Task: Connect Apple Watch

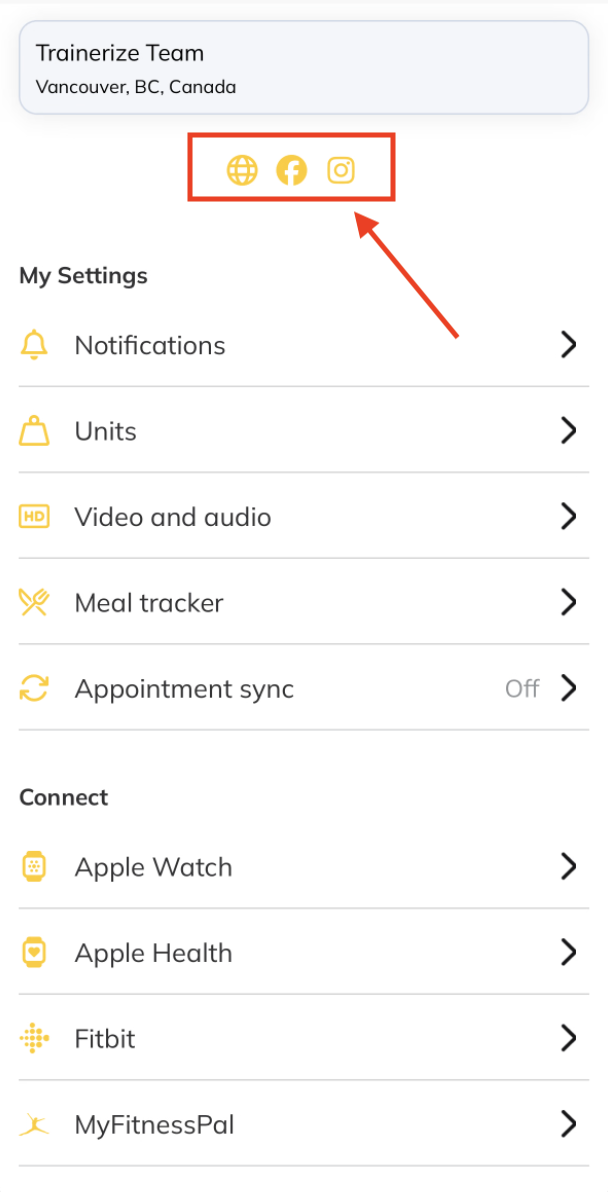Action: (x=304, y=868)
